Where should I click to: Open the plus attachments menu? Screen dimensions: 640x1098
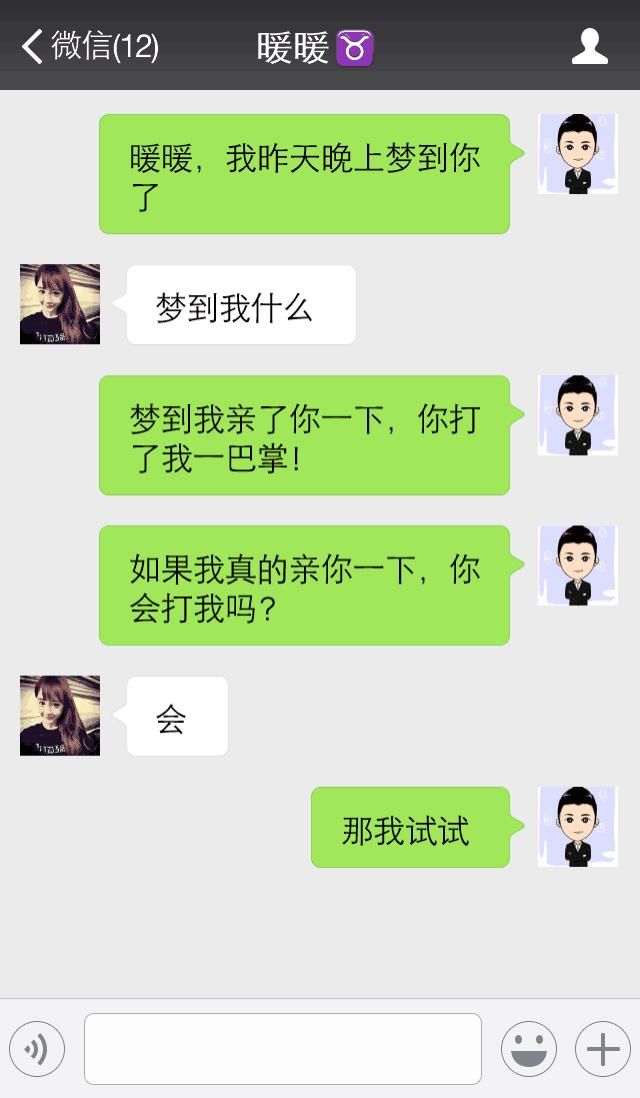(602, 1049)
